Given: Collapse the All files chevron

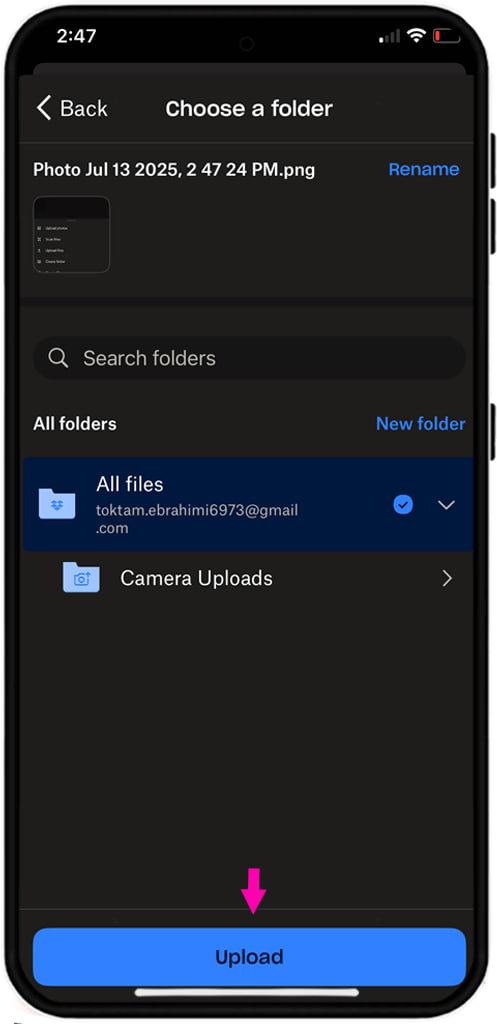Looking at the screenshot, I should pos(446,505).
